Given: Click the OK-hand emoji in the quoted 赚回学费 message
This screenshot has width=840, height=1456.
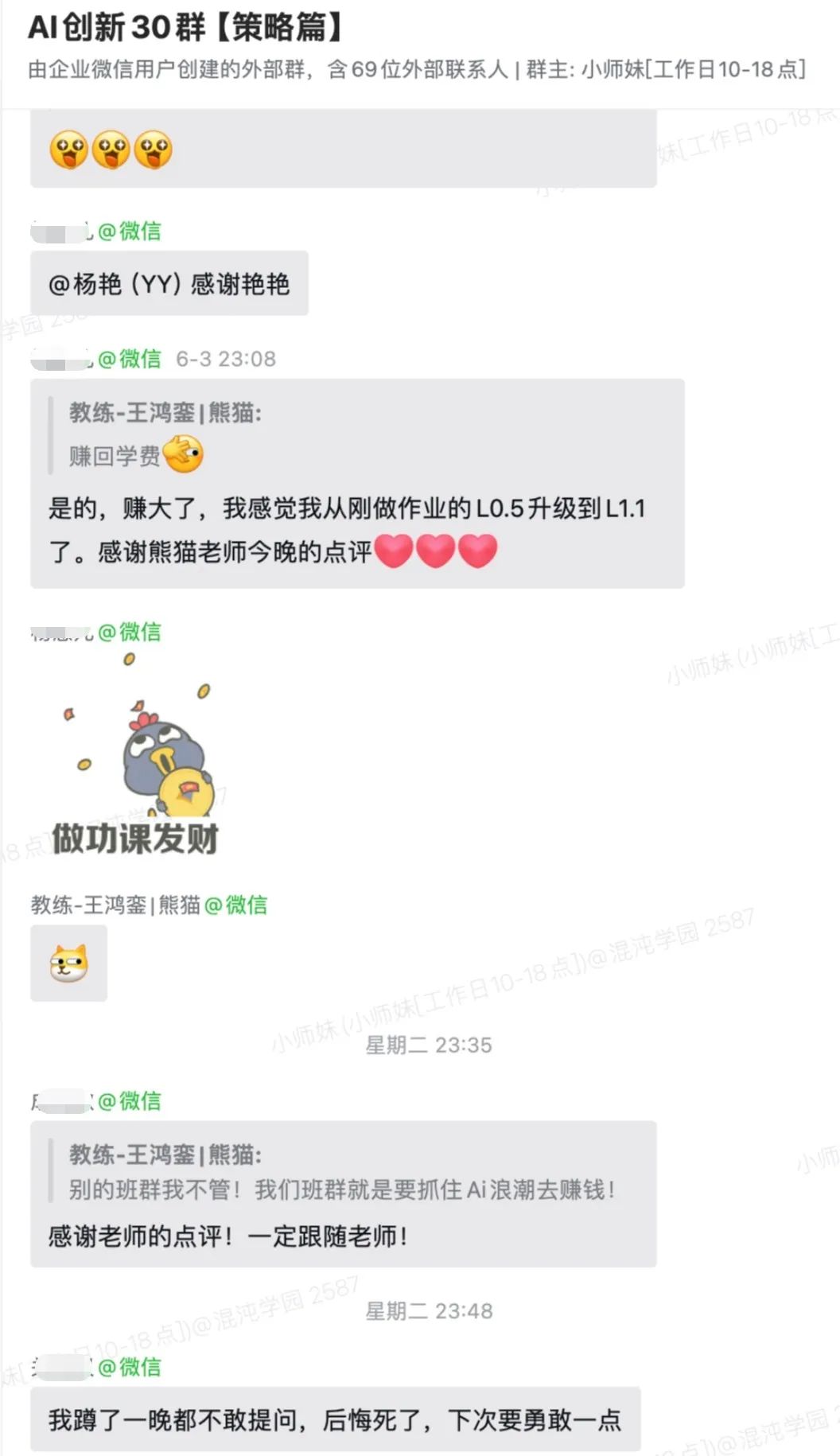Looking at the screenshot, I should 185,454.
